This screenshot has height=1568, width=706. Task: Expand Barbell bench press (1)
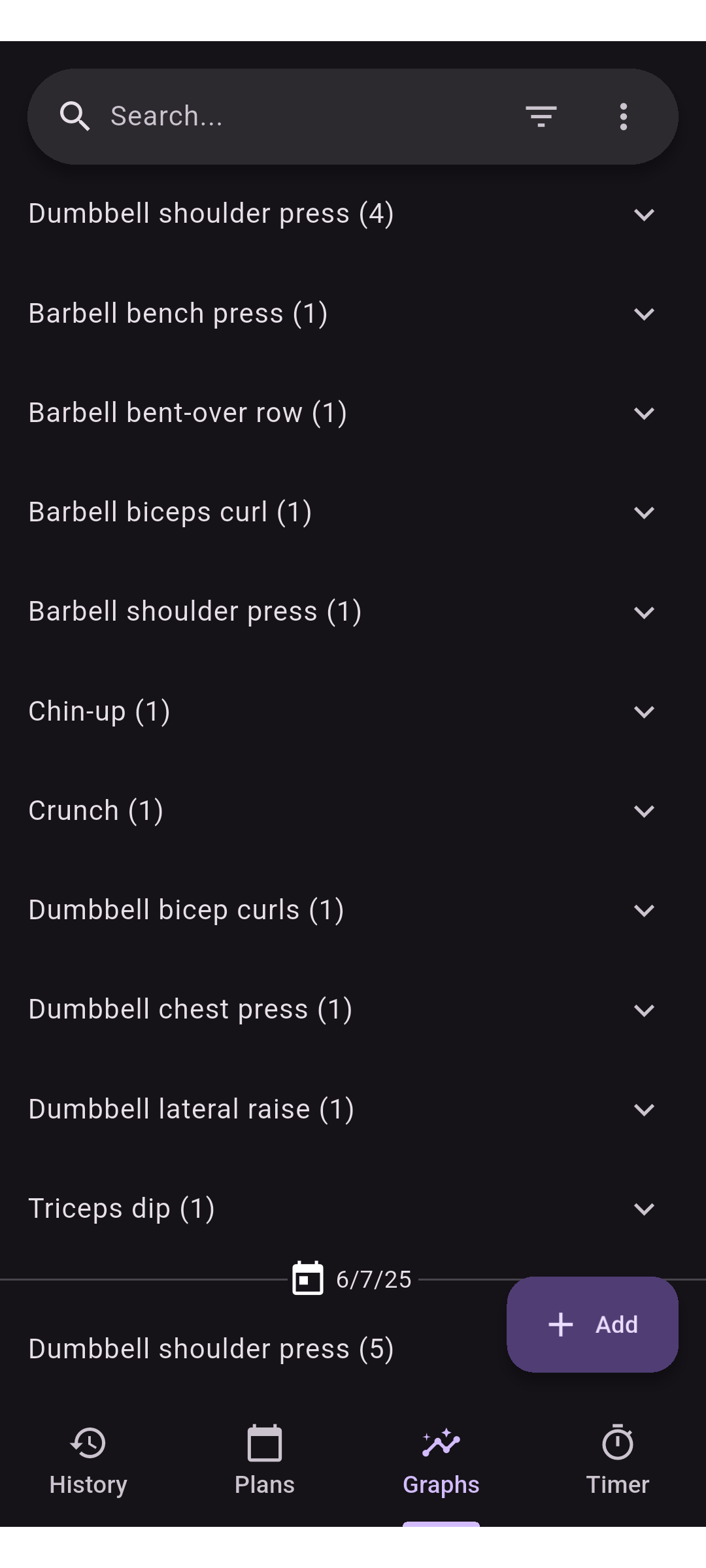tap(353, 314)
